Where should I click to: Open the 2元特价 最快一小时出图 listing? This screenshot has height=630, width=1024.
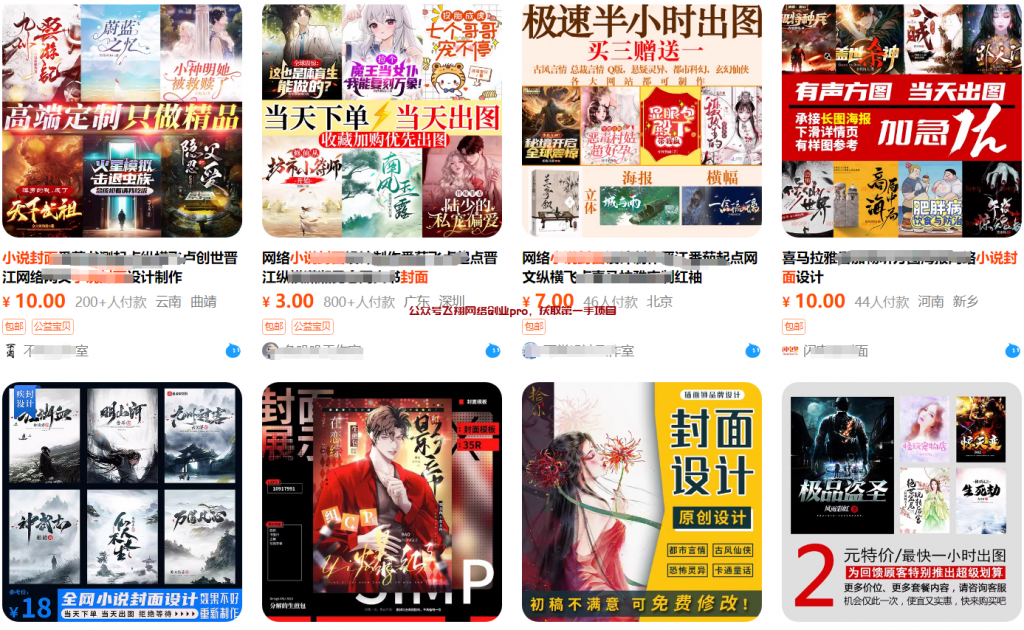coord(902,500)
